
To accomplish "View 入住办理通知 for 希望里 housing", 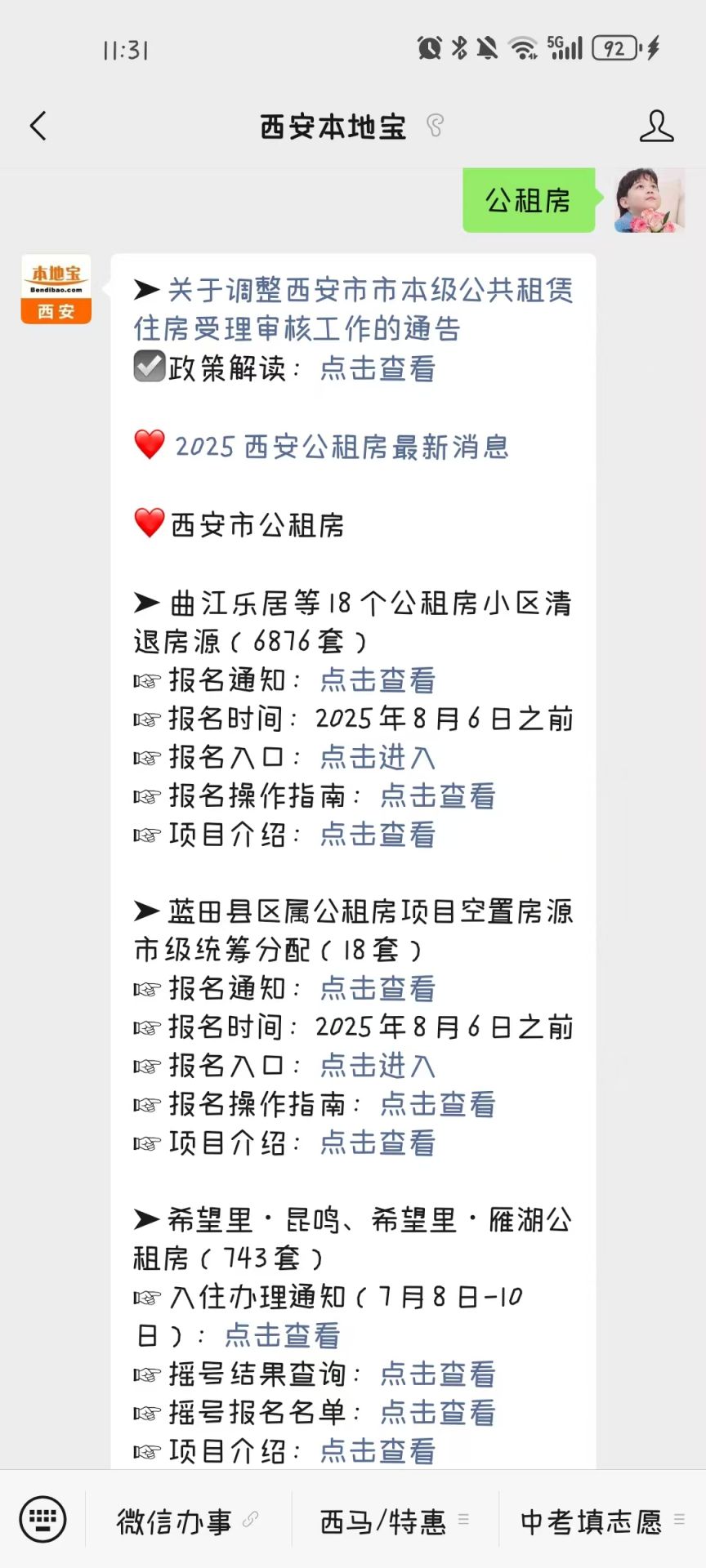I will 282,1335.
